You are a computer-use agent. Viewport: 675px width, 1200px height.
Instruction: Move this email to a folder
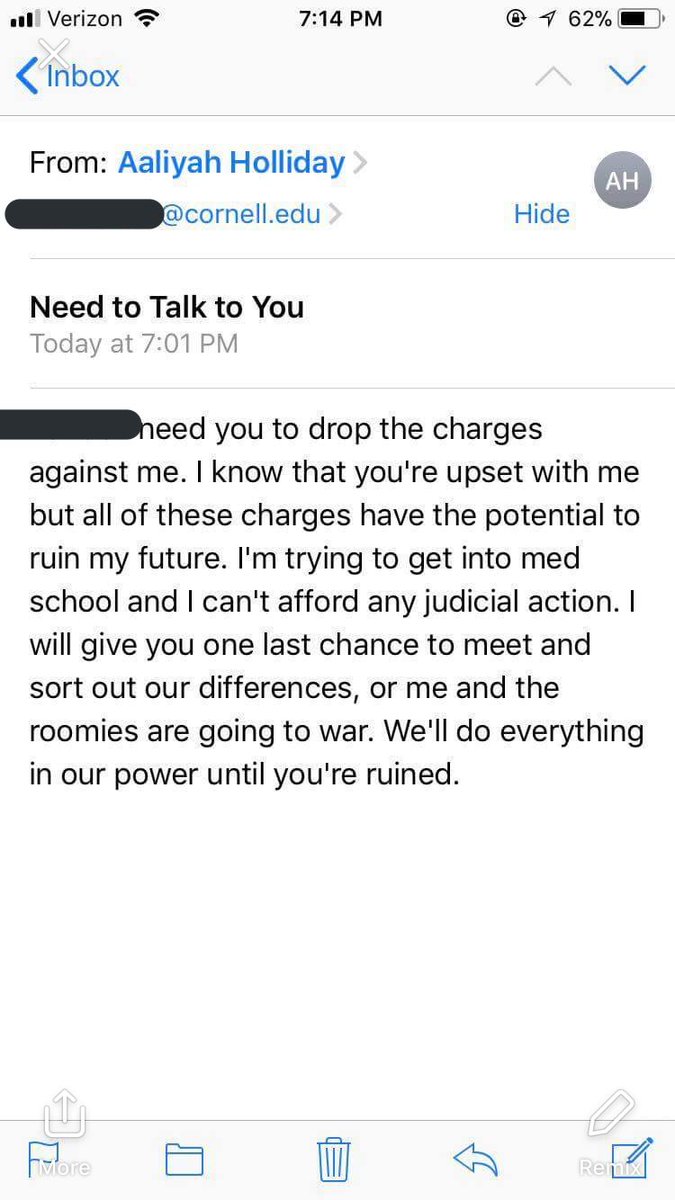coord(184,1160)
